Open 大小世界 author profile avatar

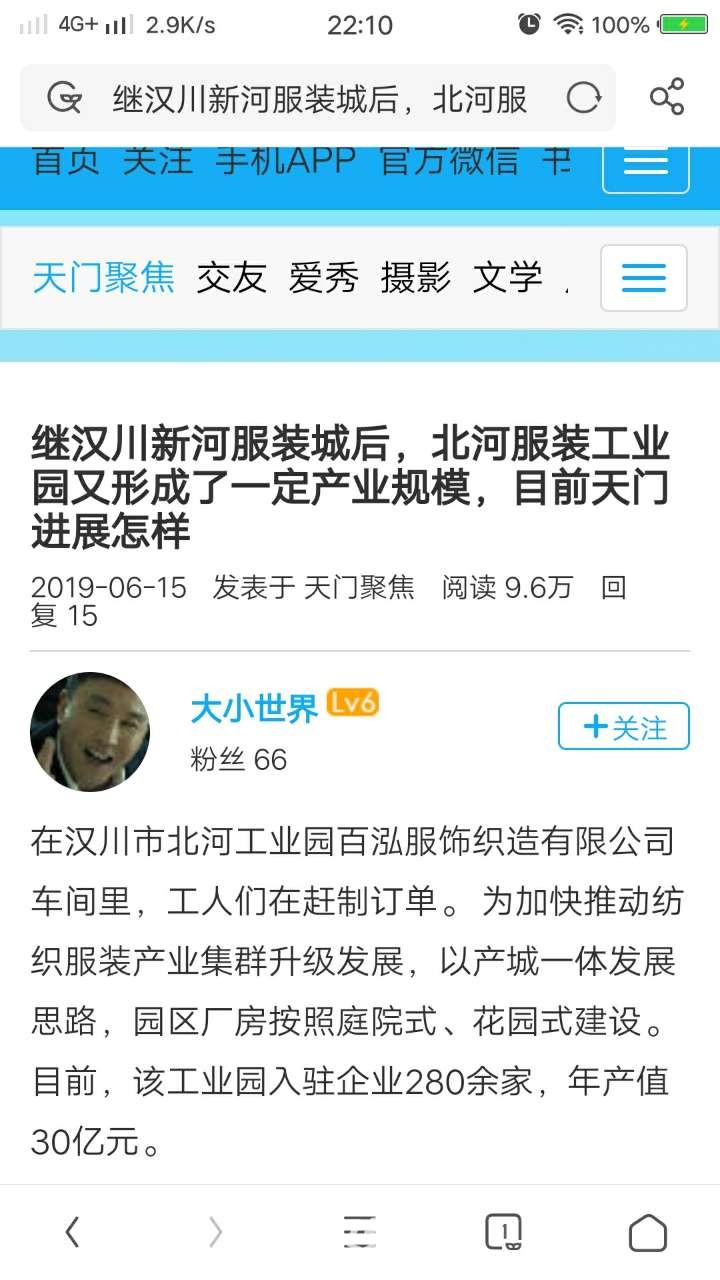click(x=90, y=731)
